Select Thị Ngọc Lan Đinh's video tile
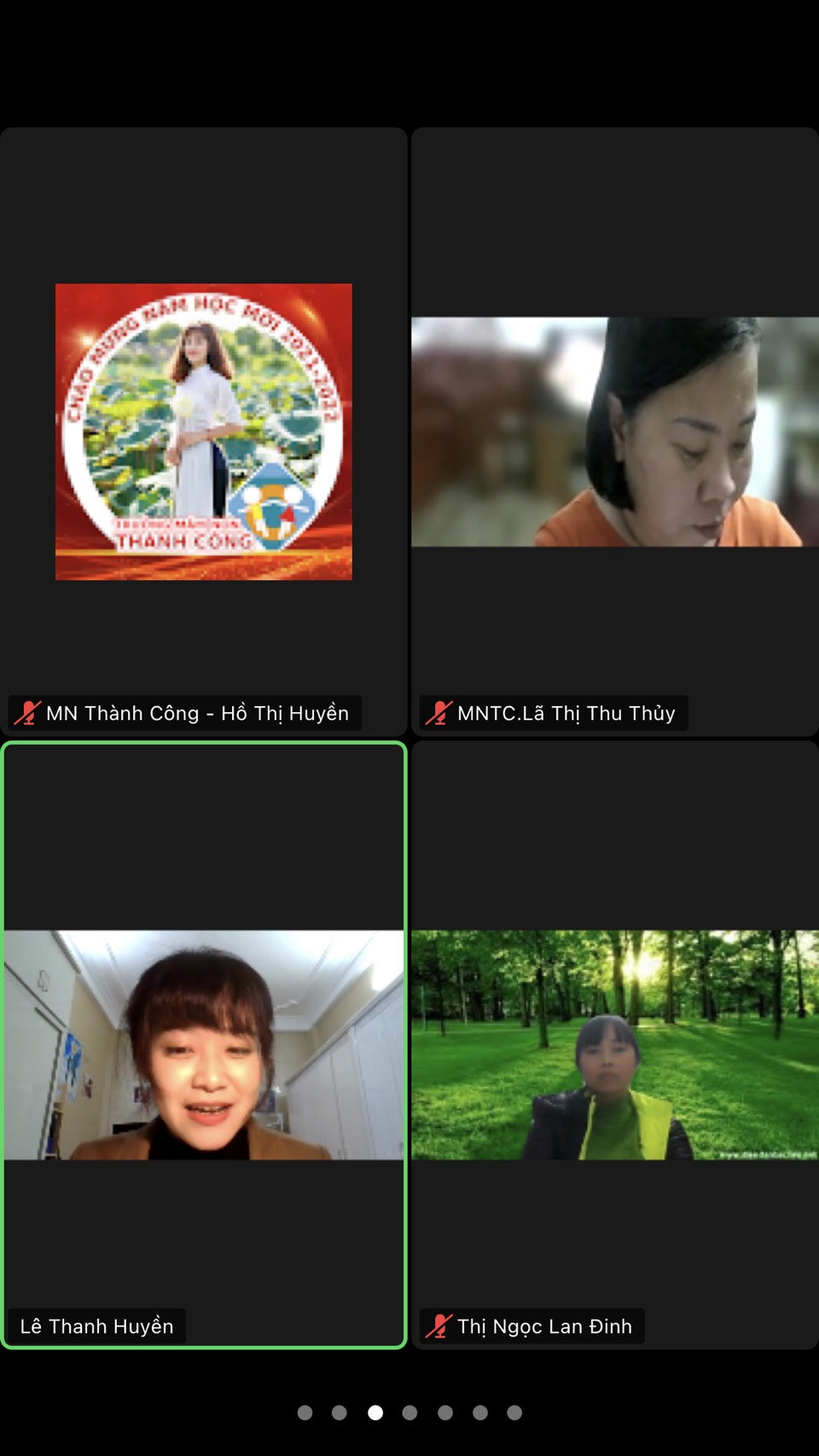Screen dimensions: 819x1456 coord(615,1044)
